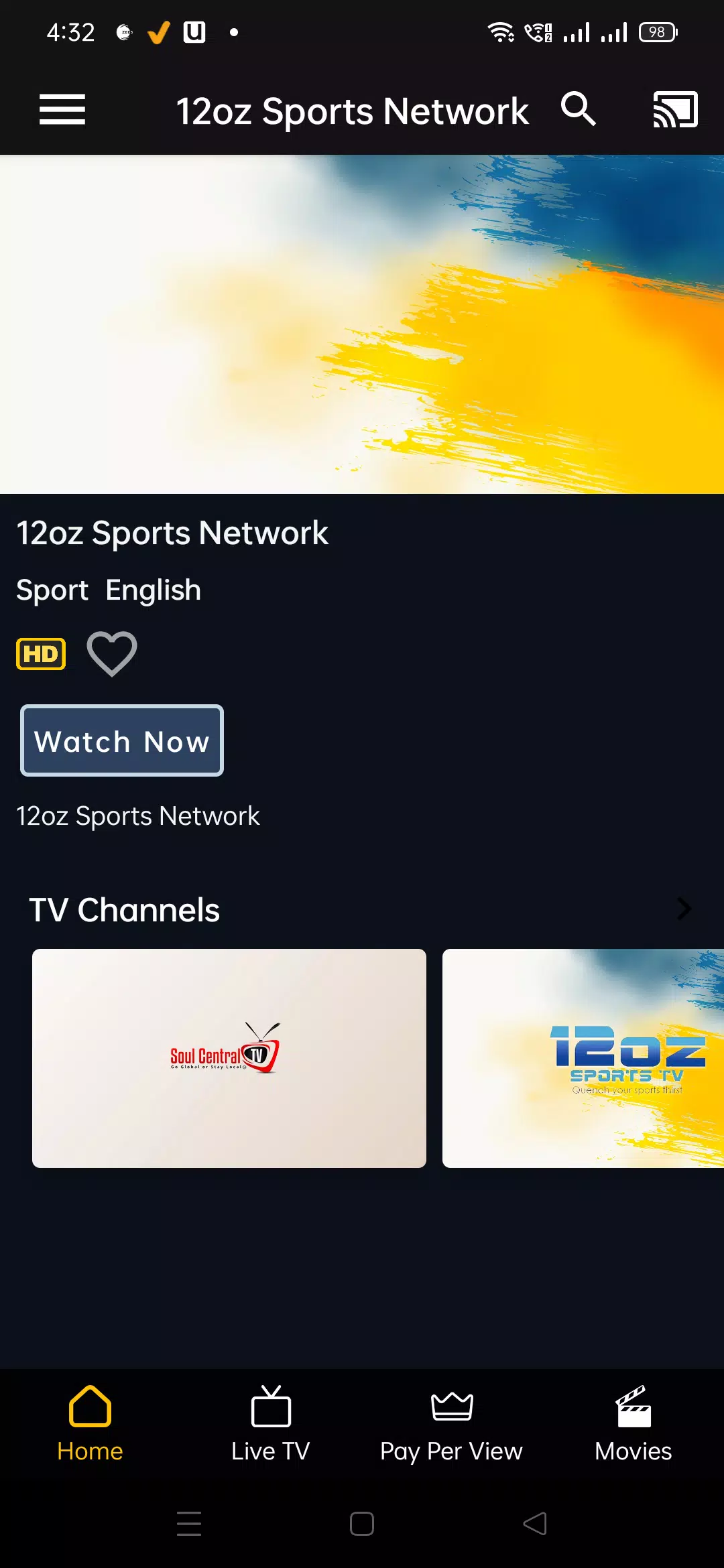This screenshot has height=1568, width=724.
Task: Expand TV Channels with the arrow
Action: point(683,909)
